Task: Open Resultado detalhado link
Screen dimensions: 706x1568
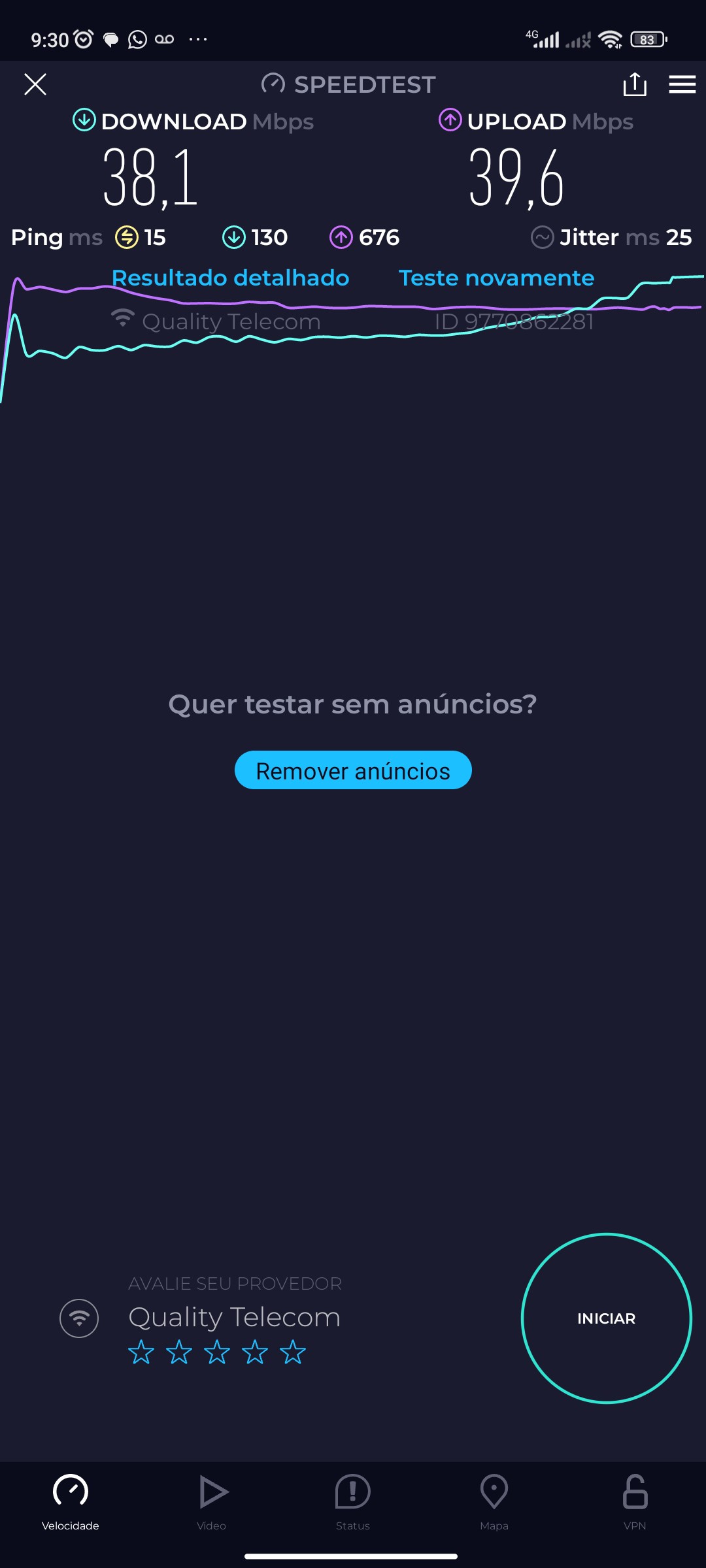Action: coord(230,278)
